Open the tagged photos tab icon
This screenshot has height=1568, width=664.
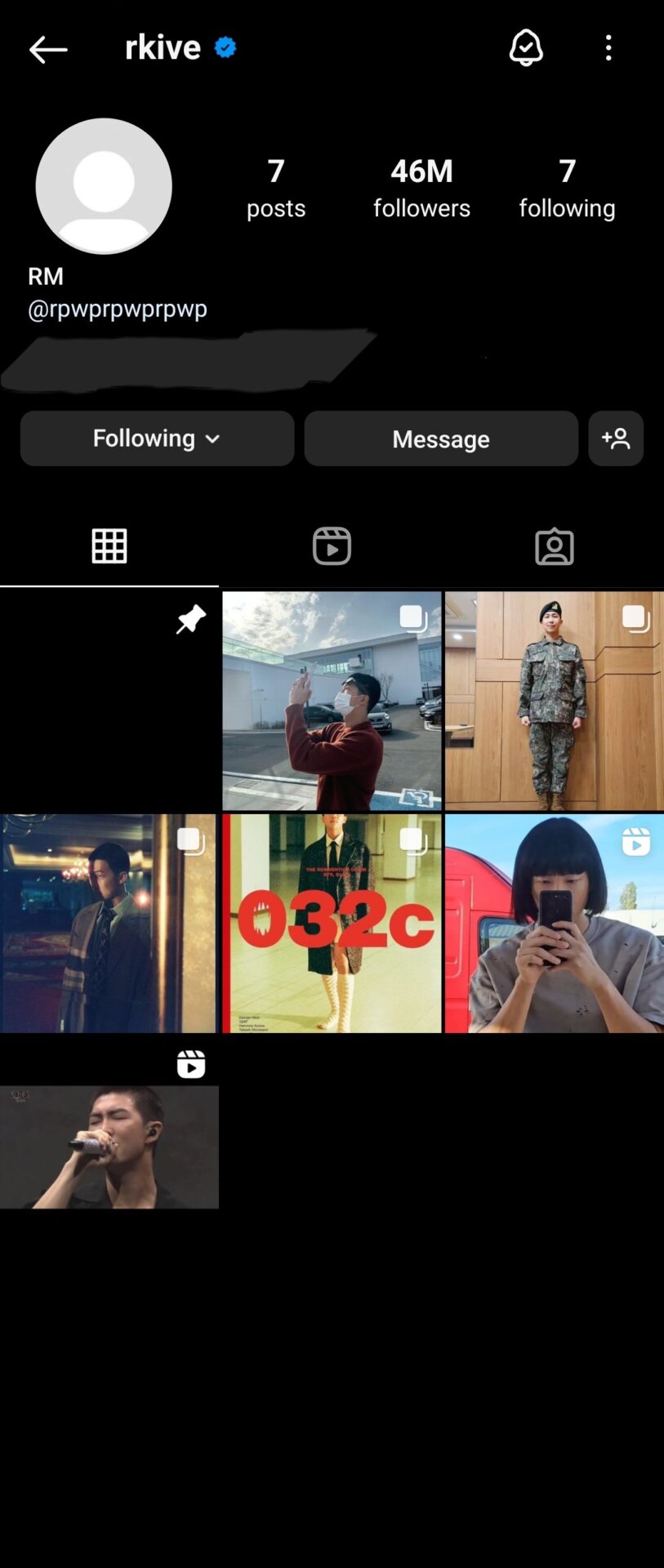coord(555,546)
